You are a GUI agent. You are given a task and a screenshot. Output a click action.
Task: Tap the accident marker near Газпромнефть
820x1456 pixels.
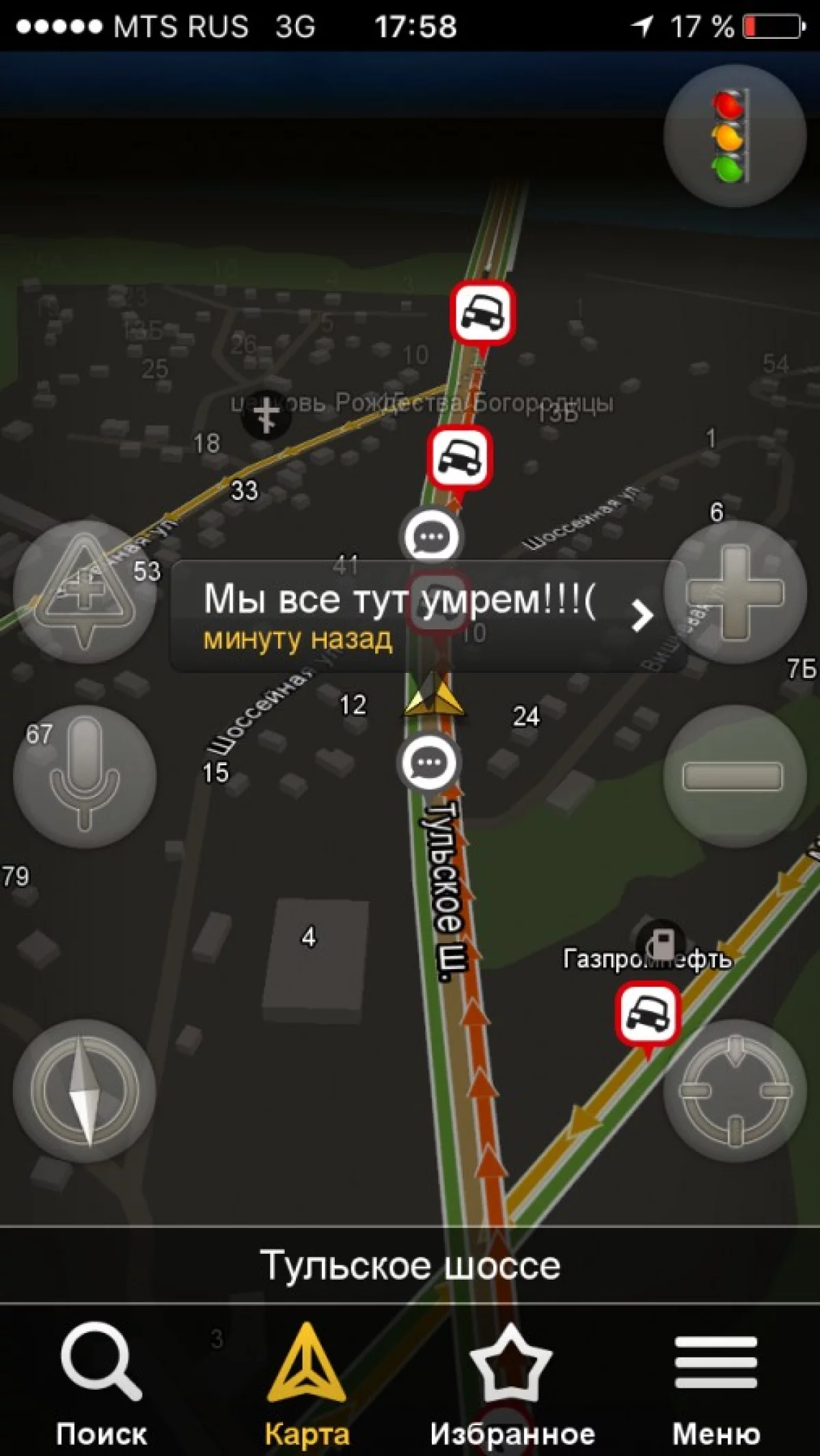coord(648,1014)
